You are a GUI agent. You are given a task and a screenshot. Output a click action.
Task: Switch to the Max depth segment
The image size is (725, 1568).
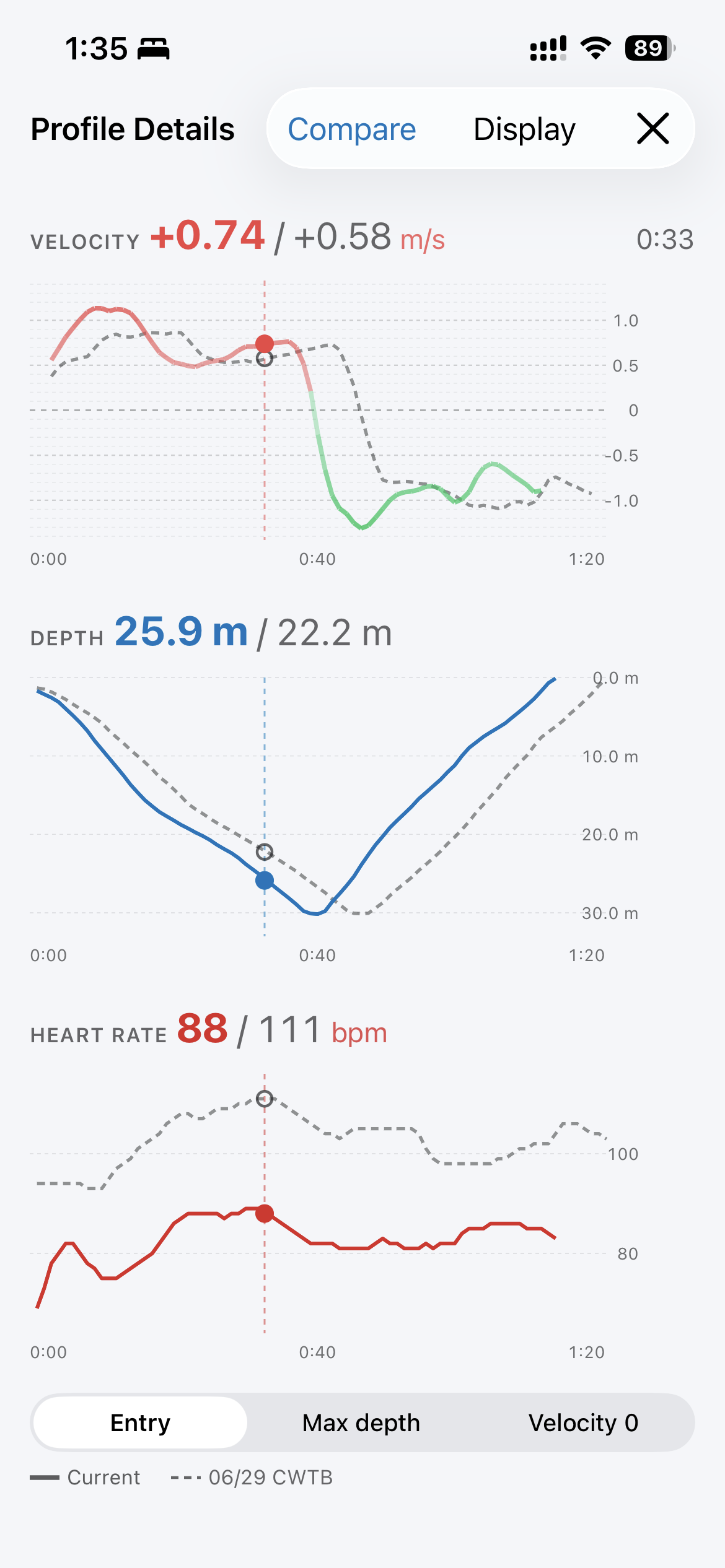click(361, 1422)
